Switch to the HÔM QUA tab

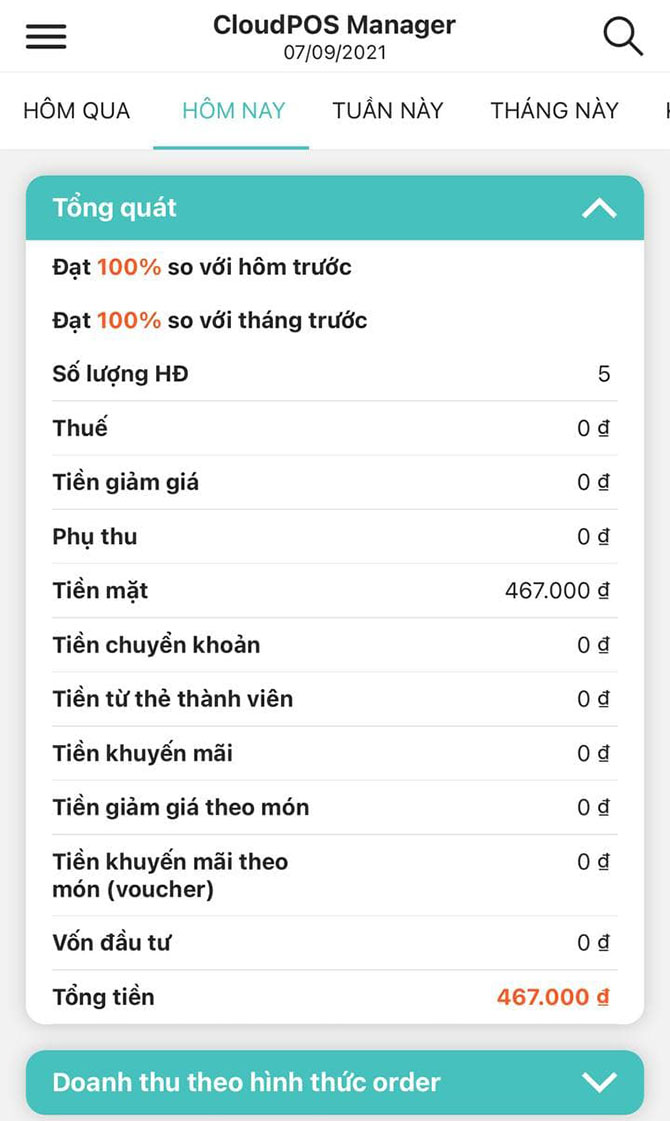[77, 111]
